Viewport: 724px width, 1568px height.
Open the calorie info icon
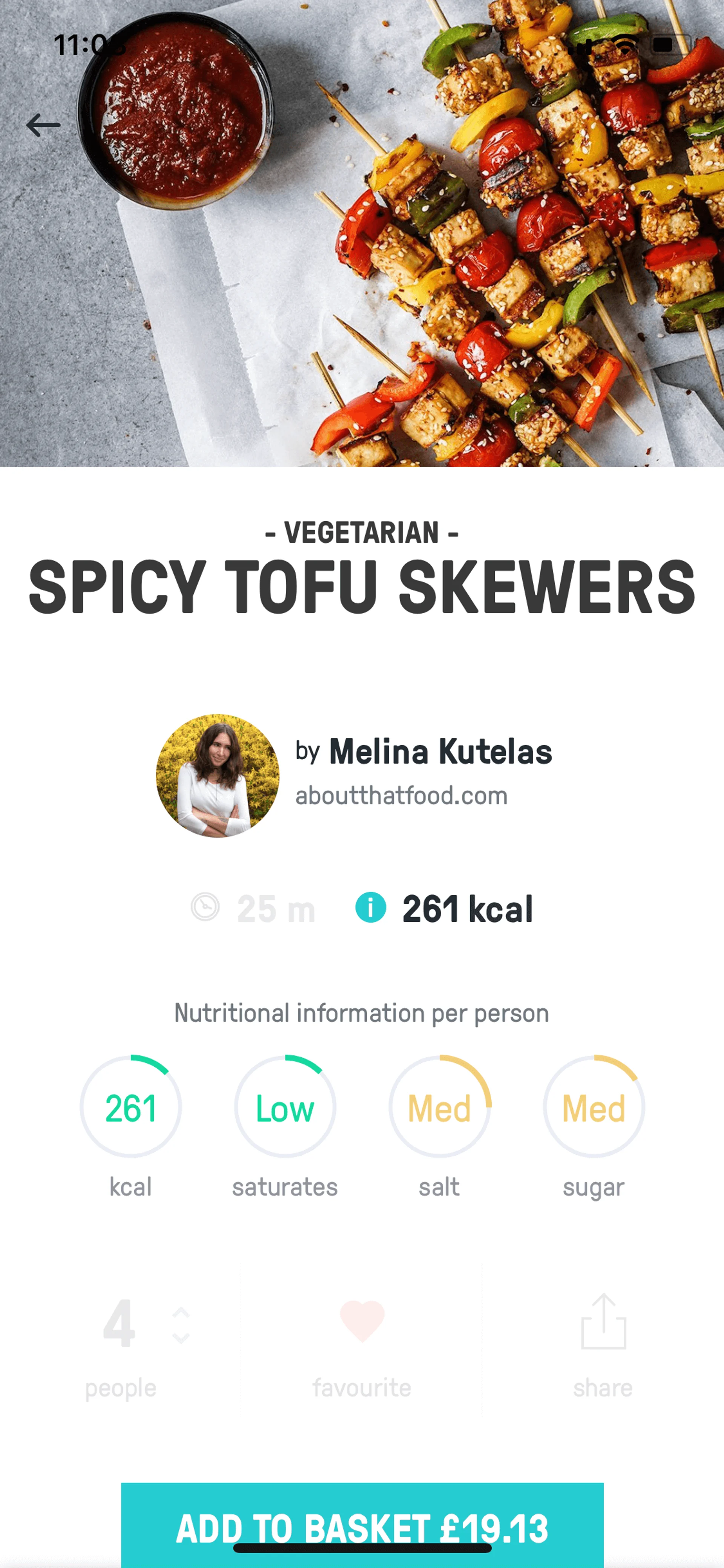[x=371, y=908]
